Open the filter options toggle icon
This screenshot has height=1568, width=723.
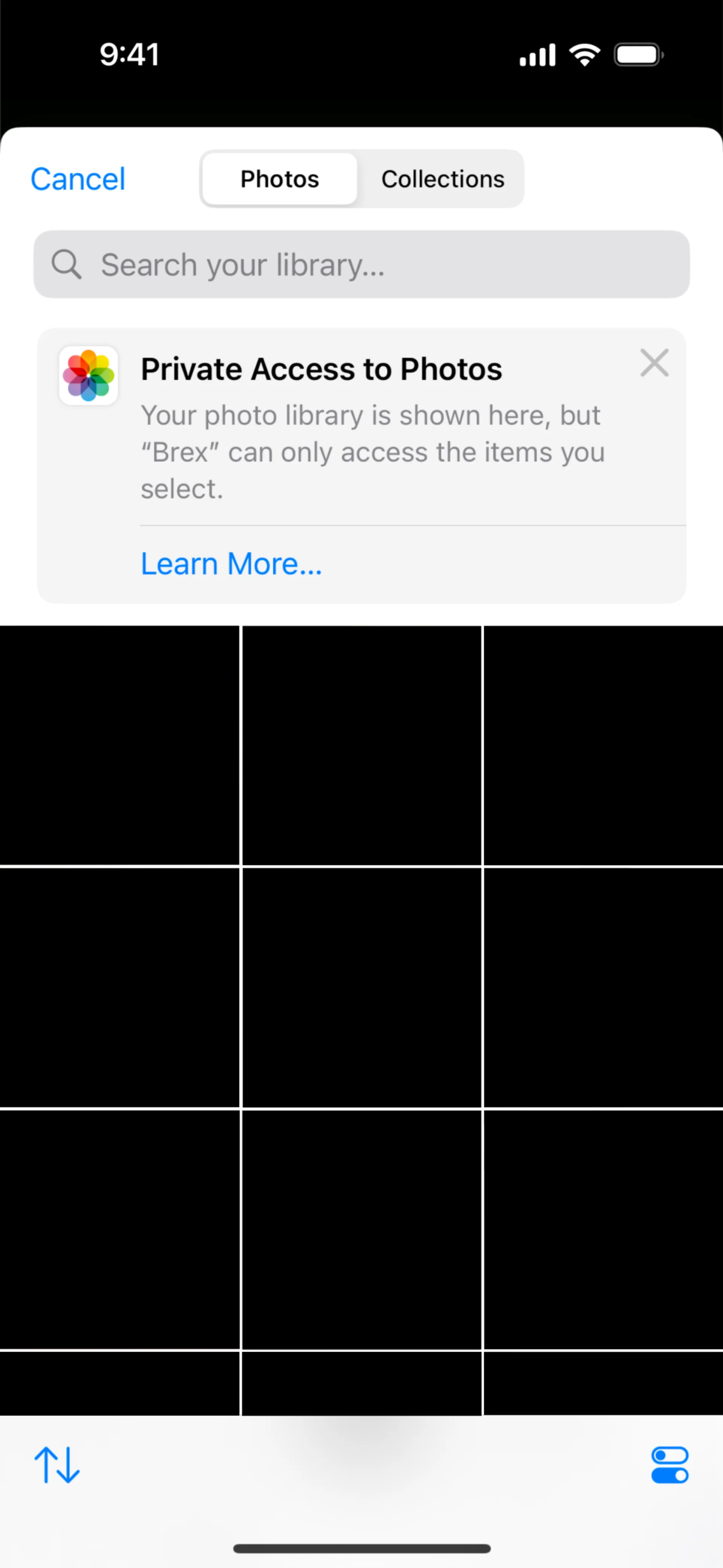click(669, 1464)
